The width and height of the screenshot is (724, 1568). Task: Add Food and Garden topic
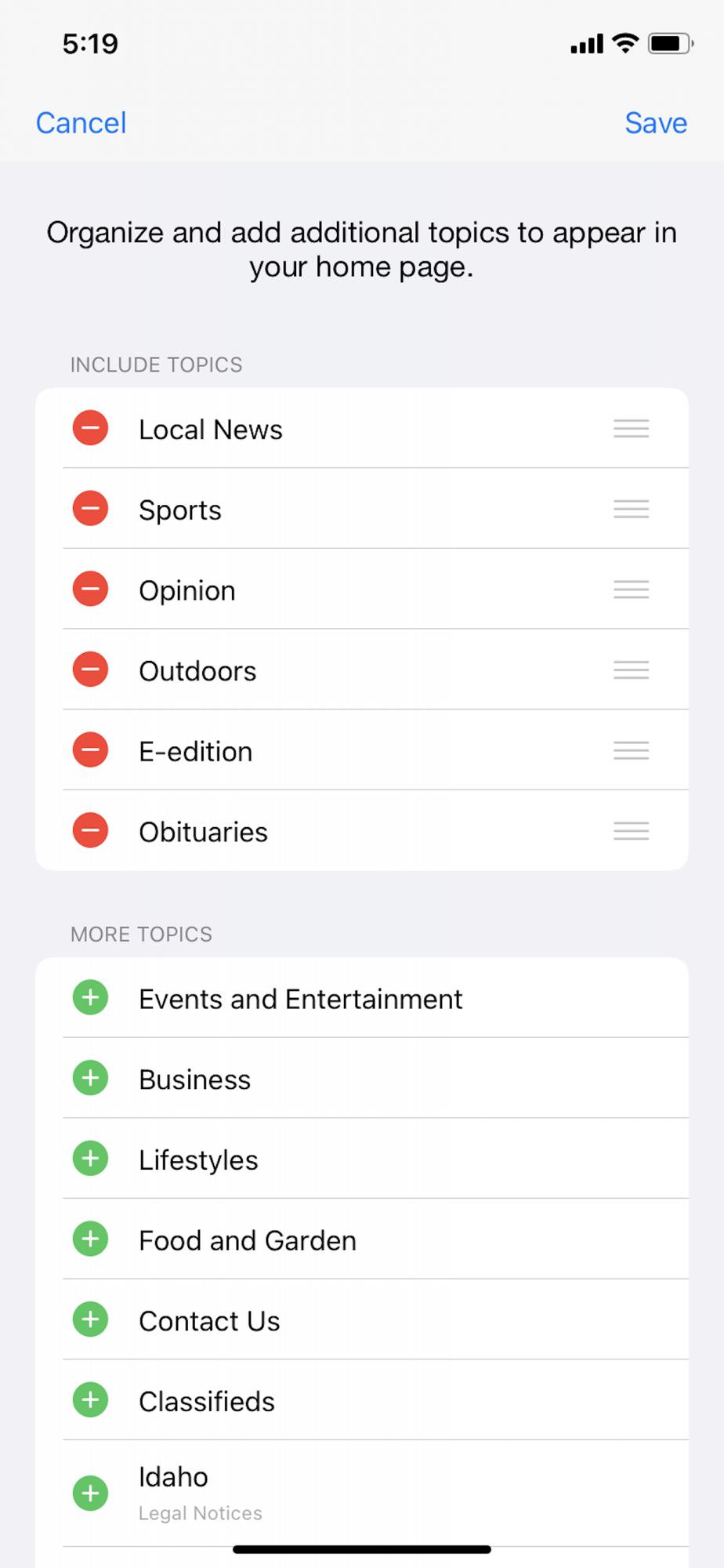point(91,1239)
